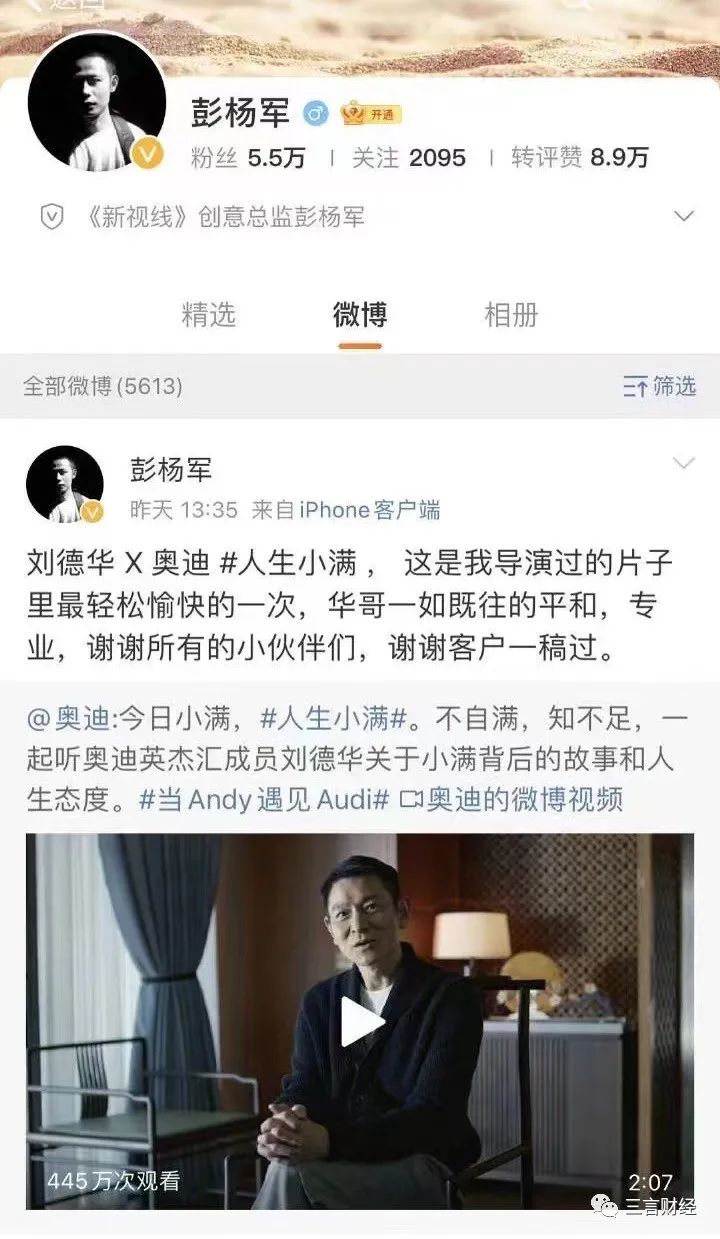Switch to the 相册 tab
This screenshot has height=1239, width=720.
[511, 314]
